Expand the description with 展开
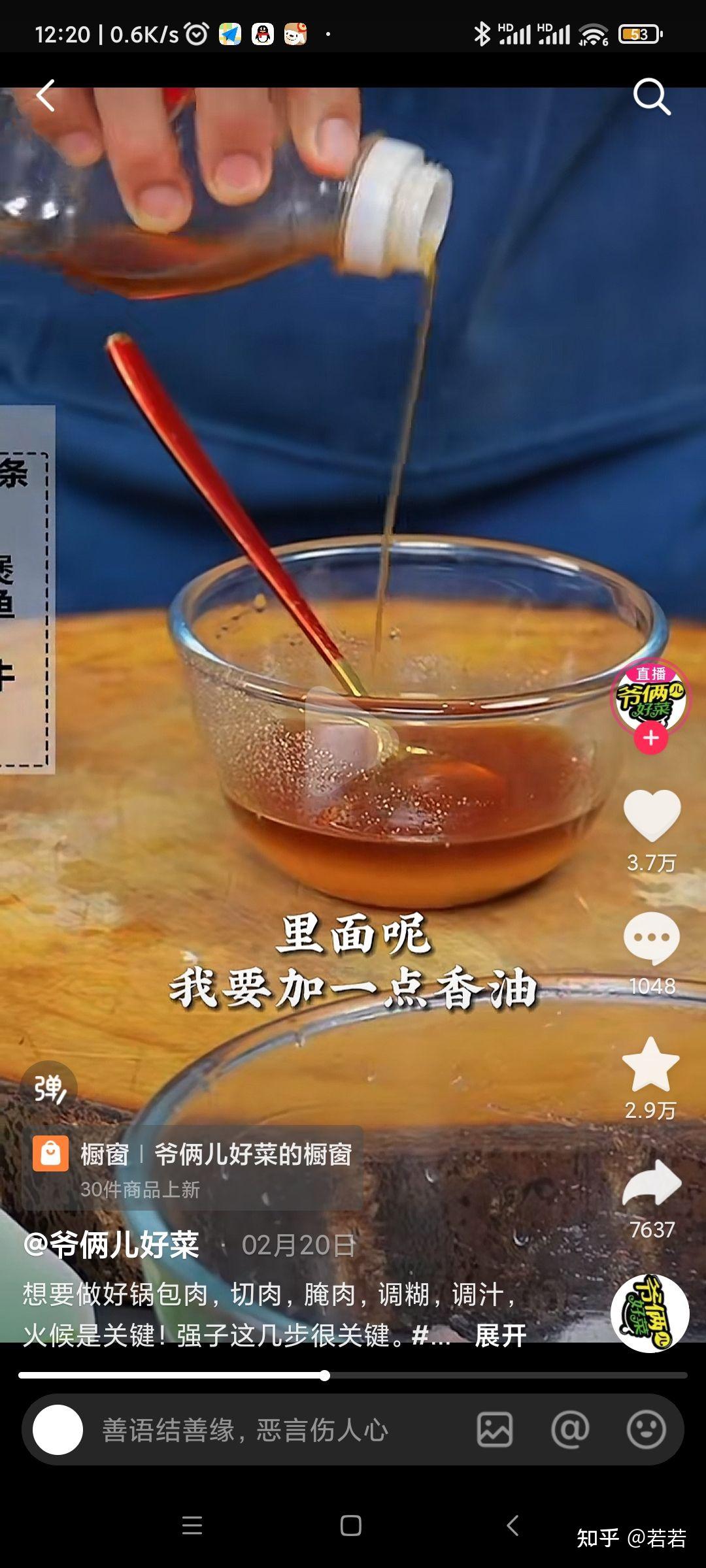Viewport: 706px width, 1568px height. tap(500, 1335)
